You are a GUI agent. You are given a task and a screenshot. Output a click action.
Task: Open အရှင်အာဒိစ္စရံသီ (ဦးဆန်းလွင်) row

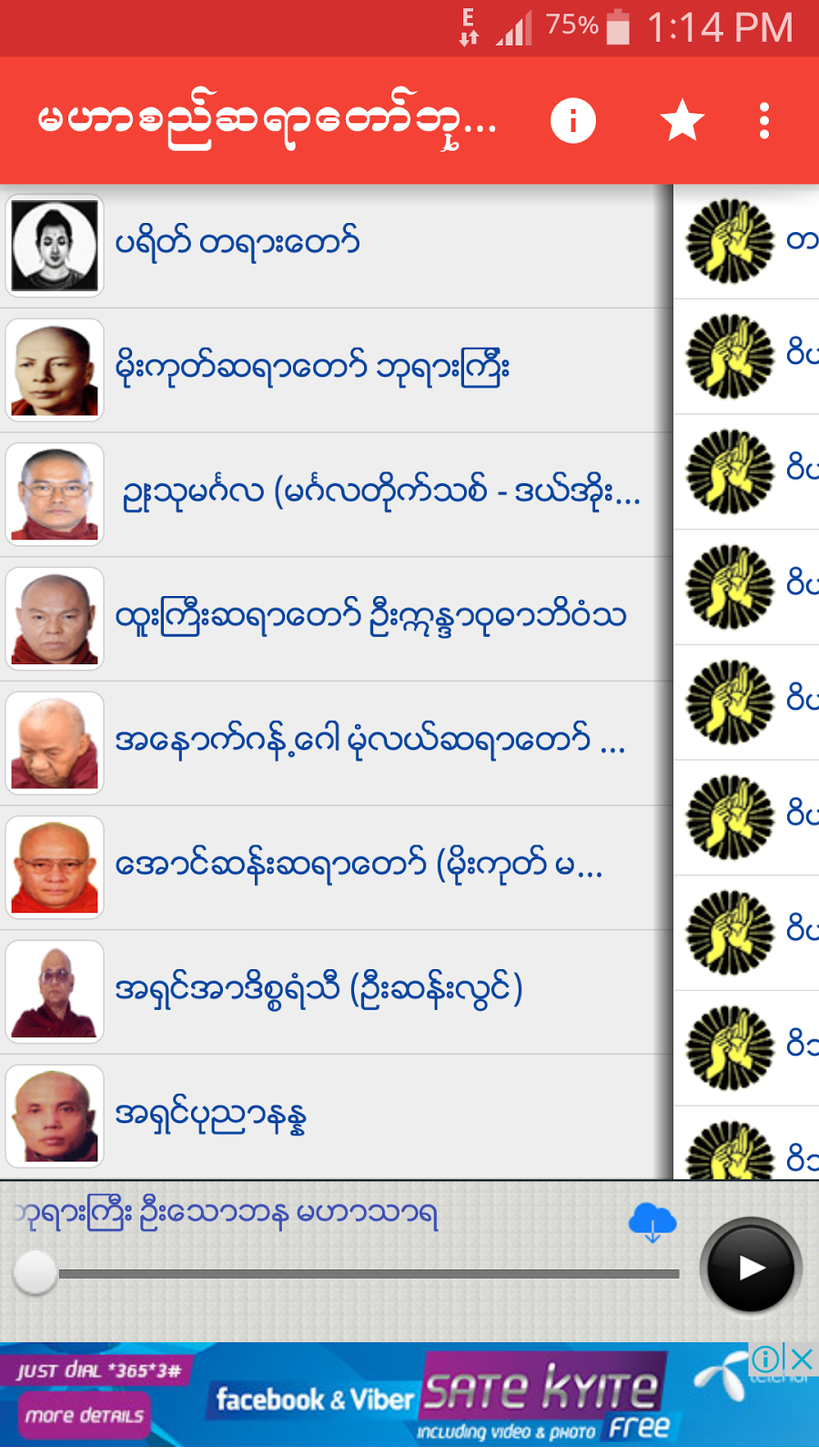pyautogui.click(x=337, y=992)
